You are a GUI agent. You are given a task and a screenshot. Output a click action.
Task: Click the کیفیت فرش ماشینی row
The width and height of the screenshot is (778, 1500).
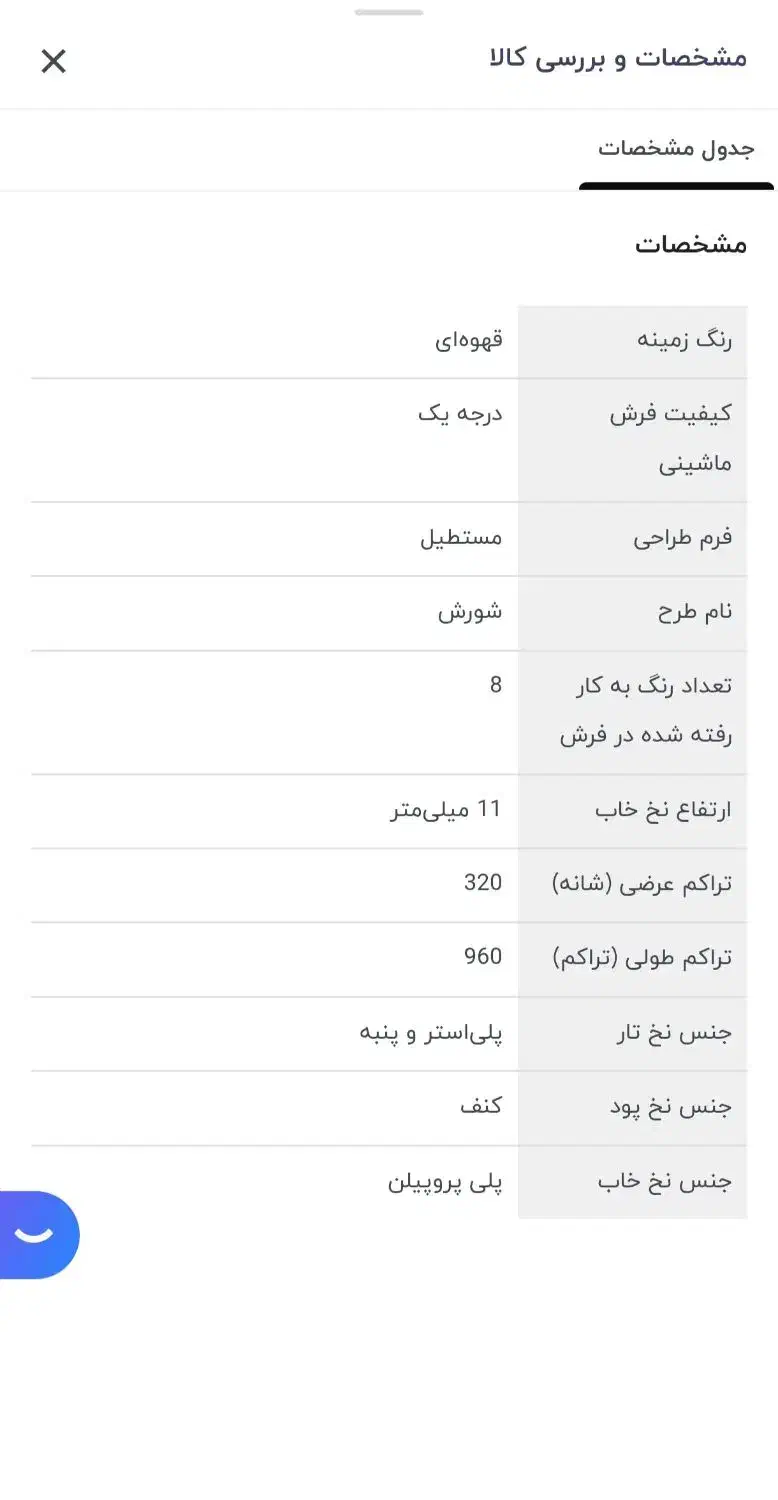pos(660,437)
